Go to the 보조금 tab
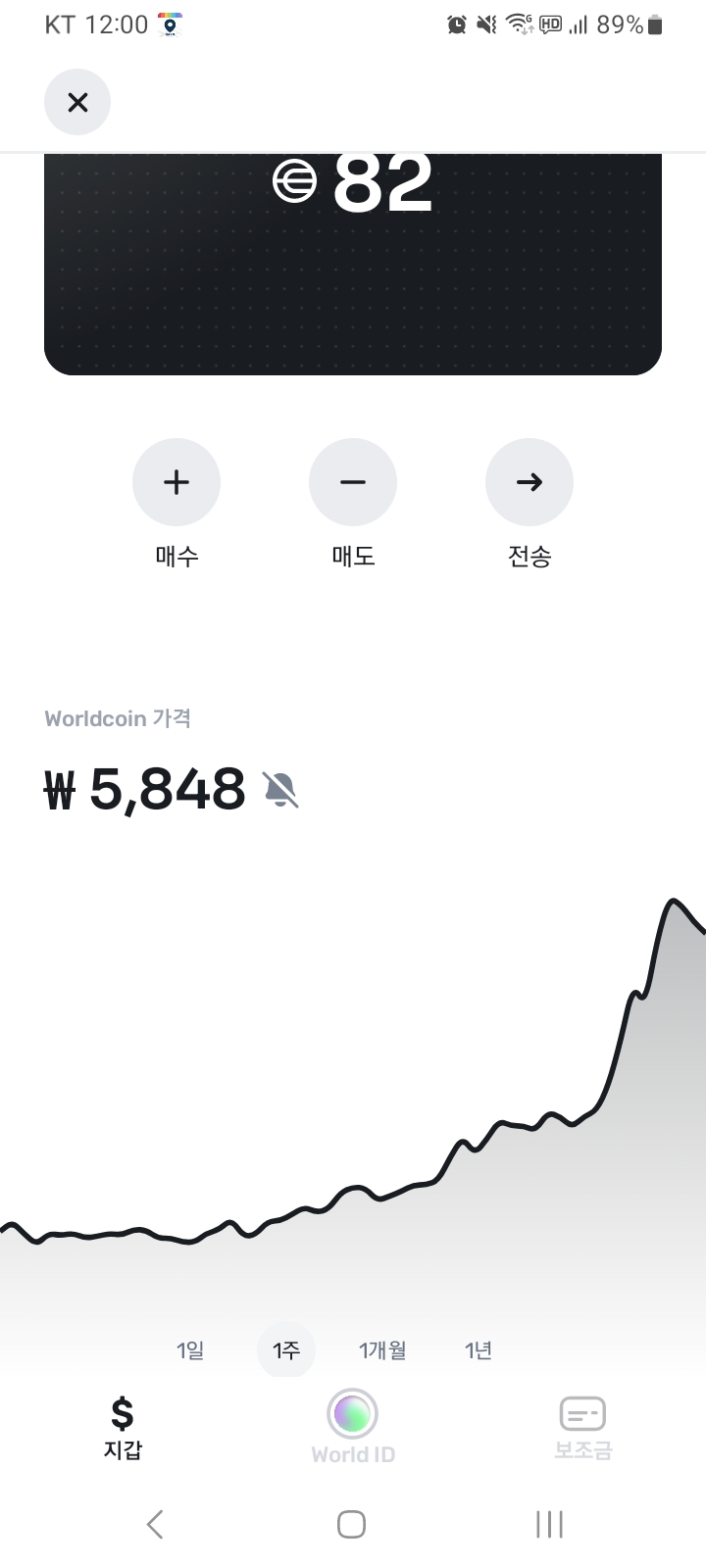Viewport: 706px width, 1568px height. (583, 1429)
